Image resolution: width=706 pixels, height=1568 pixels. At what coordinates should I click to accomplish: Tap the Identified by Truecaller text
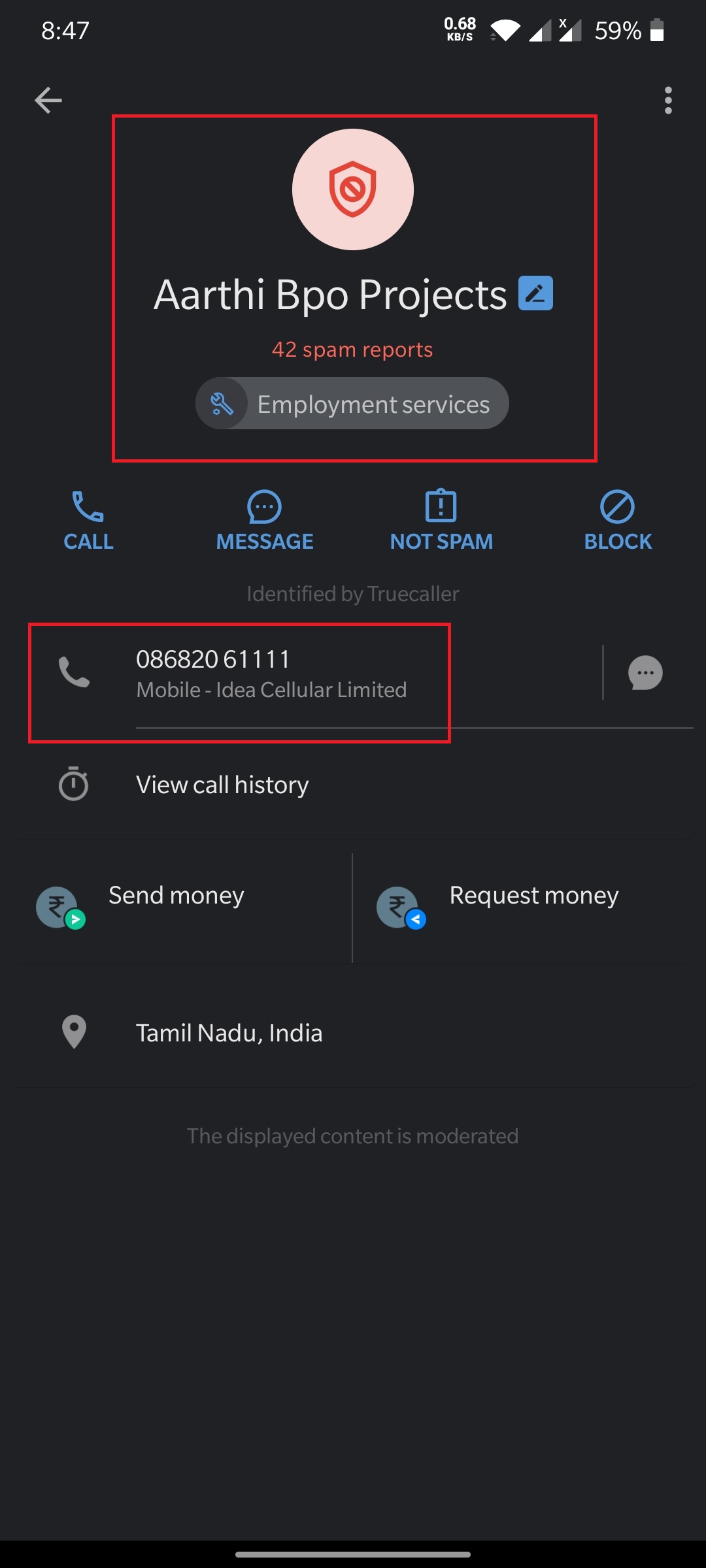pyautogui.click(x=352, y=593)
